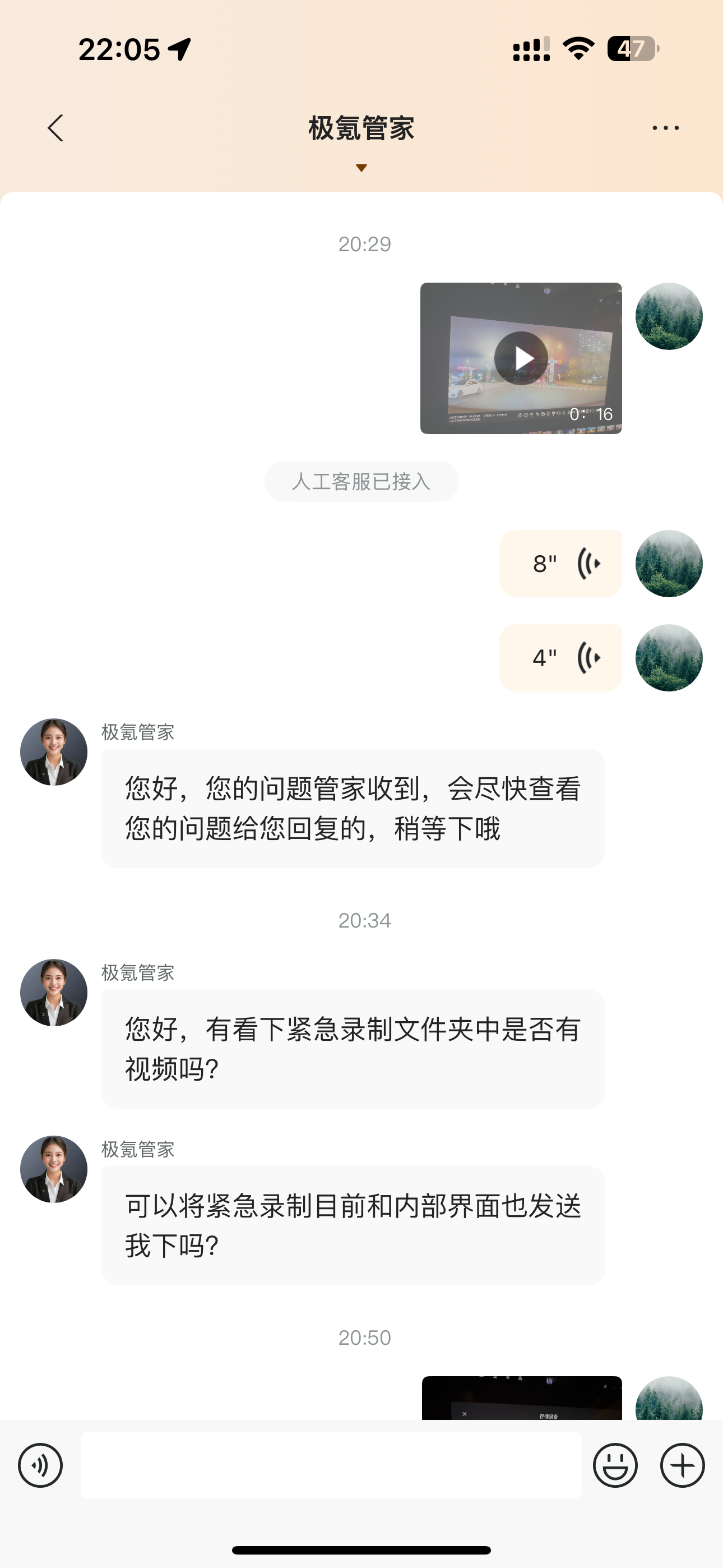The image size is (723, 1568).
Task: Open the video sent at 20:50
Action: (x=522, y=1398)
